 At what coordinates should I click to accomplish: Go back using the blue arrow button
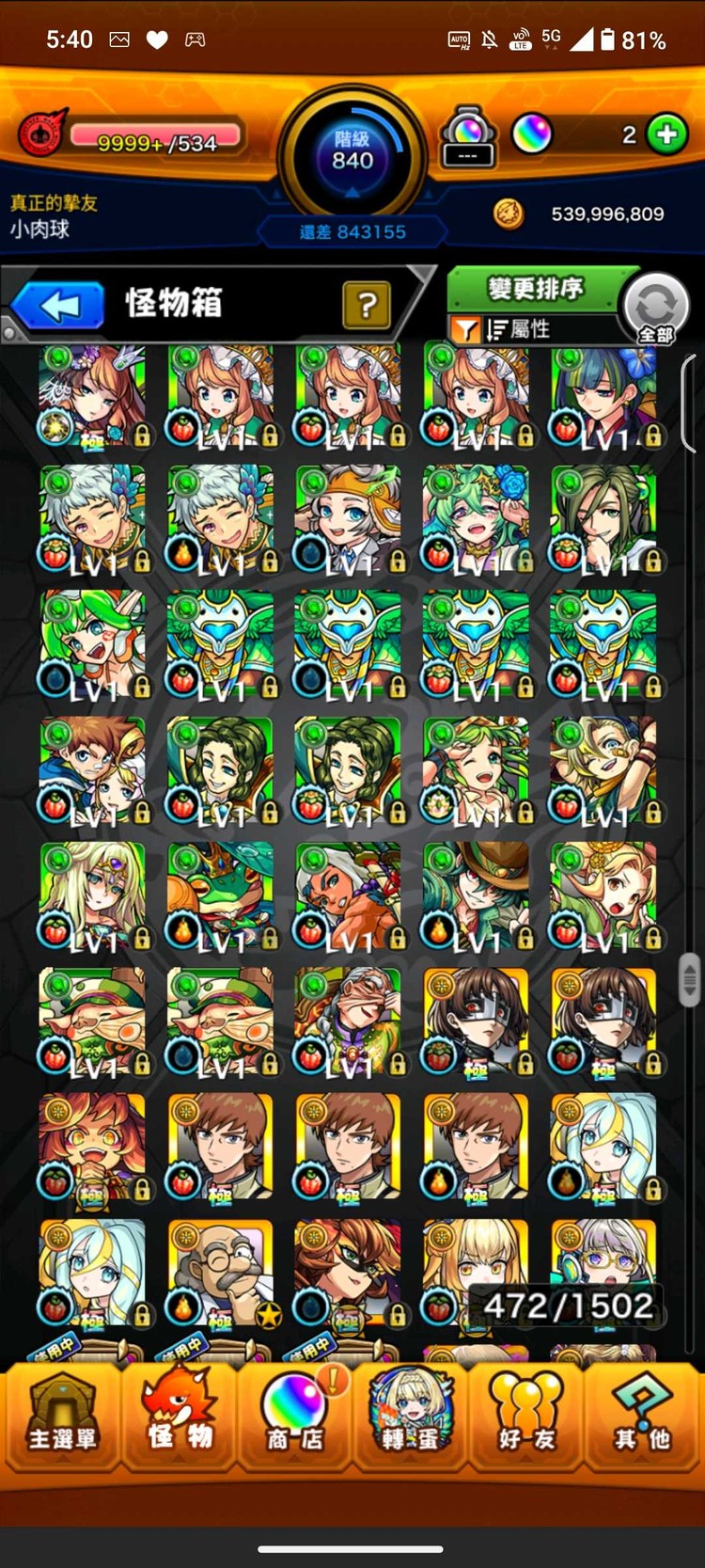coord(58,306)
